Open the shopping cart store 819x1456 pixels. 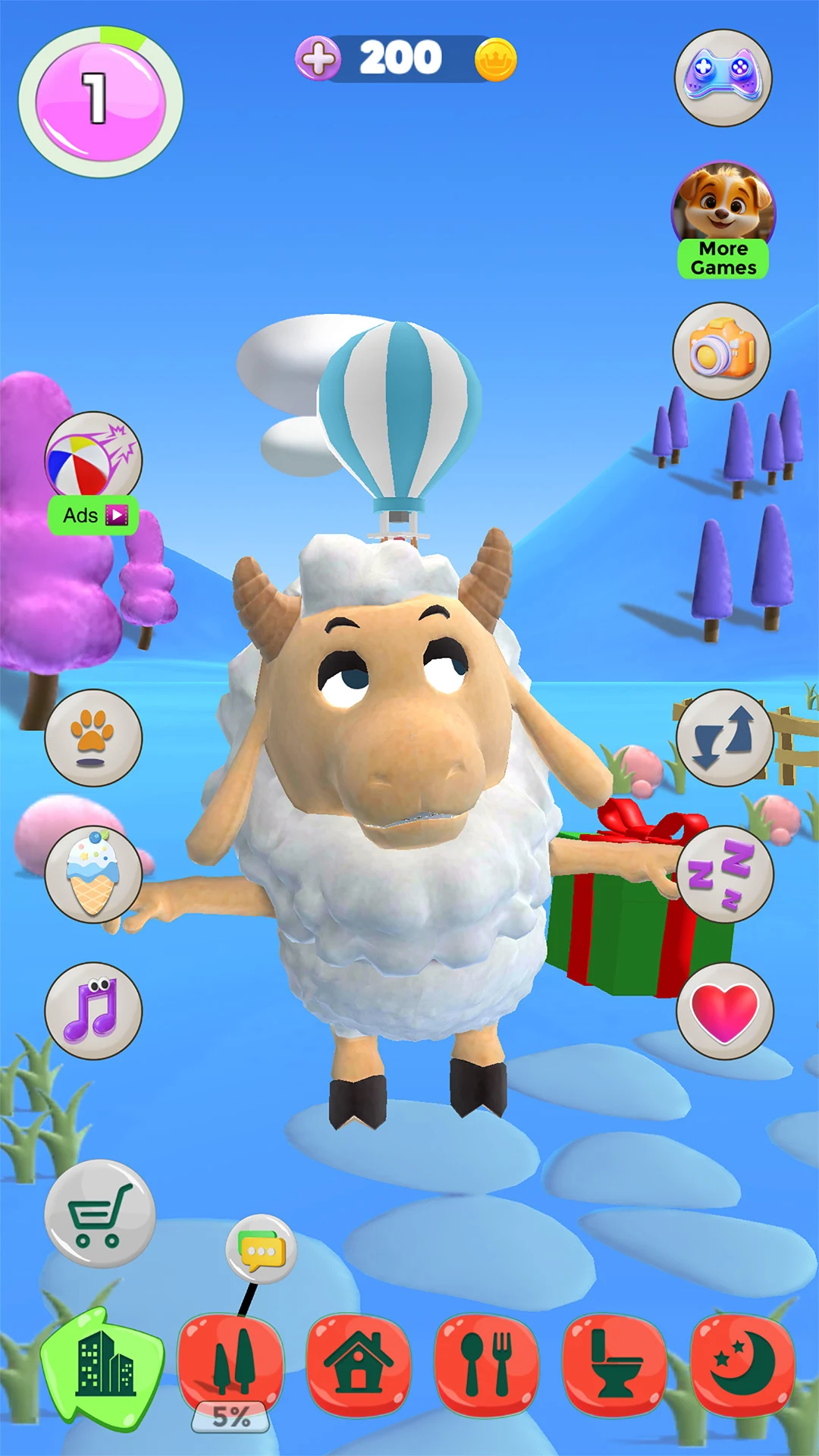coord(99,1214)
